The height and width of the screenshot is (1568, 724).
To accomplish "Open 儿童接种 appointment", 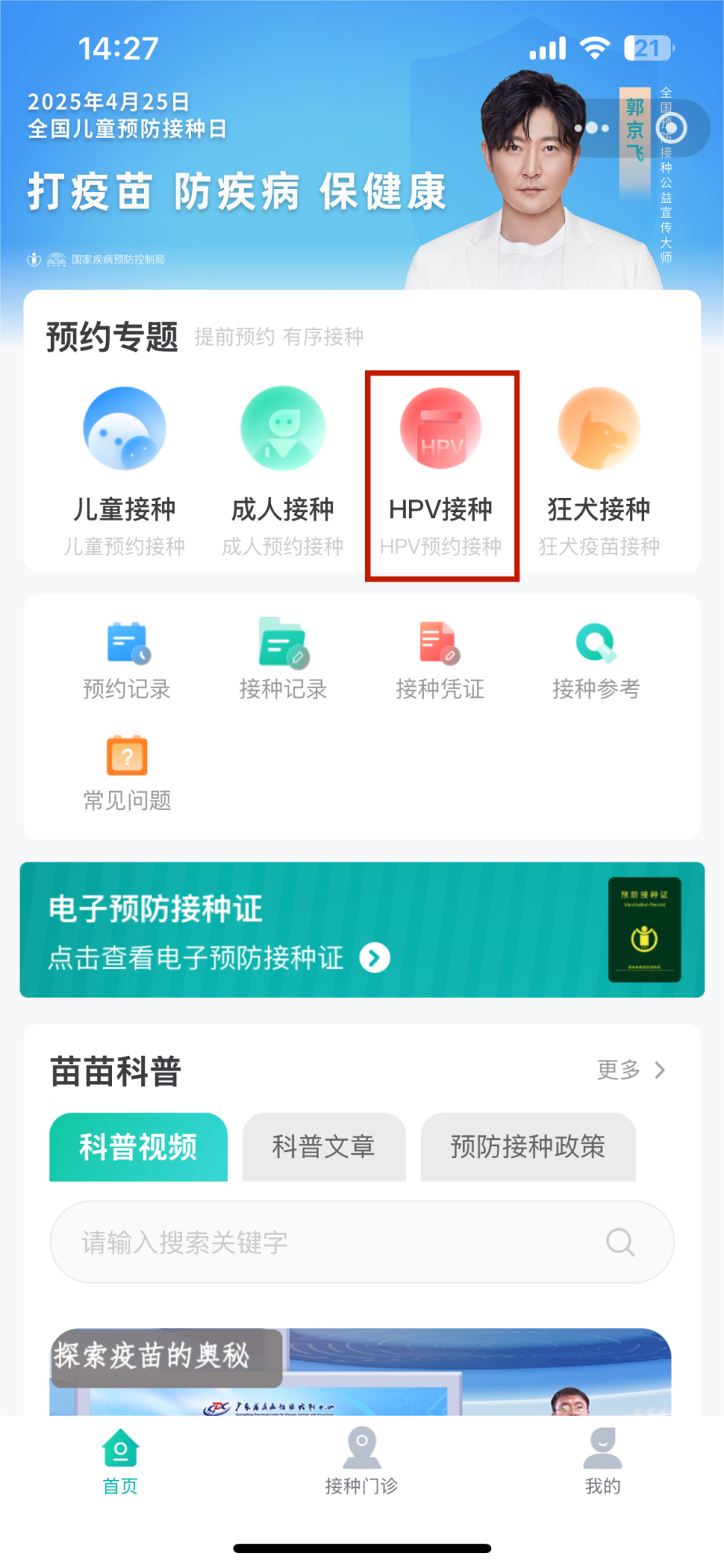I will 125,471.
